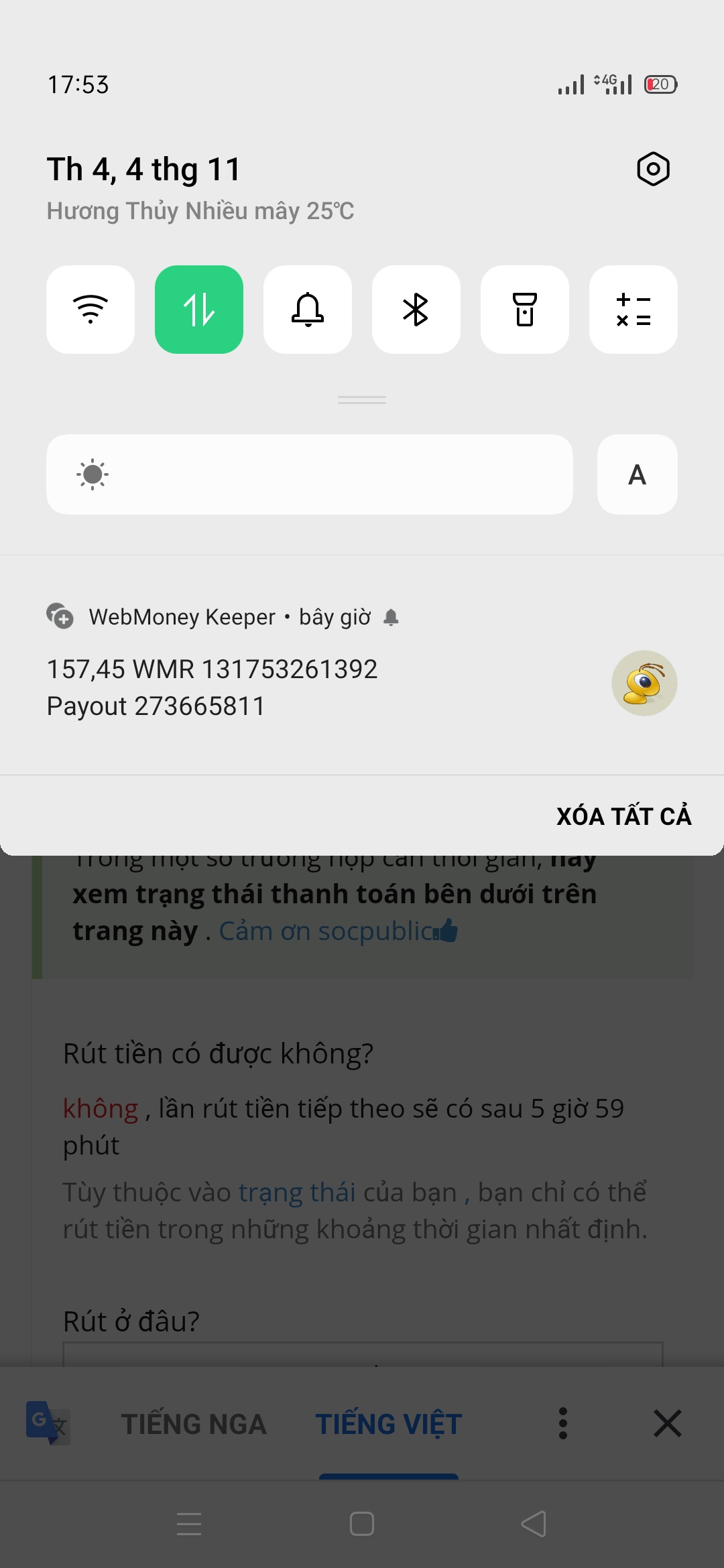
Task: Enable Bluetooth
Action: 416,310
